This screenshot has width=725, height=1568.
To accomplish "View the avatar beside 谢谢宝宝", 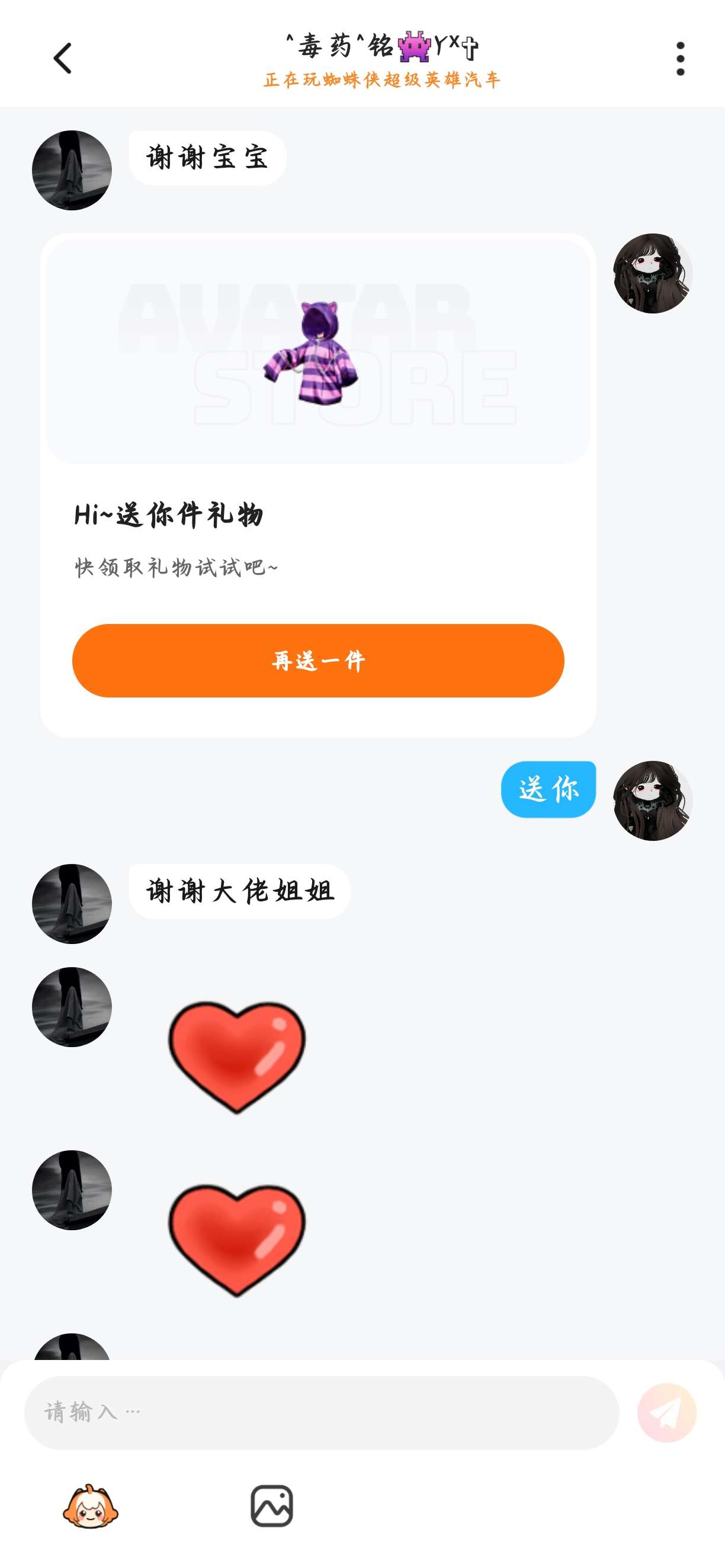I will coord(72,171).
